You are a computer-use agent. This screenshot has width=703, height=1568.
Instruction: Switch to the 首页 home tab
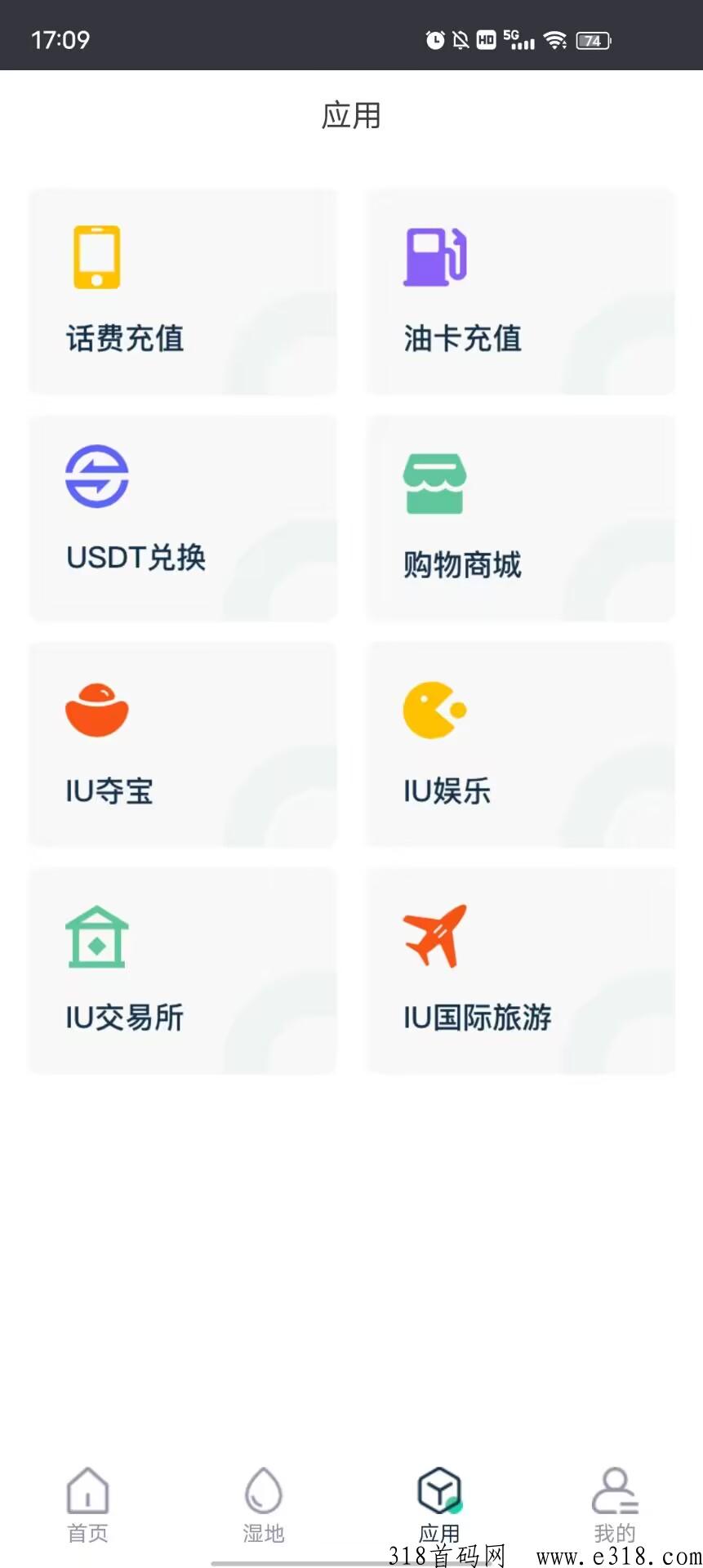click(87, 1504)
